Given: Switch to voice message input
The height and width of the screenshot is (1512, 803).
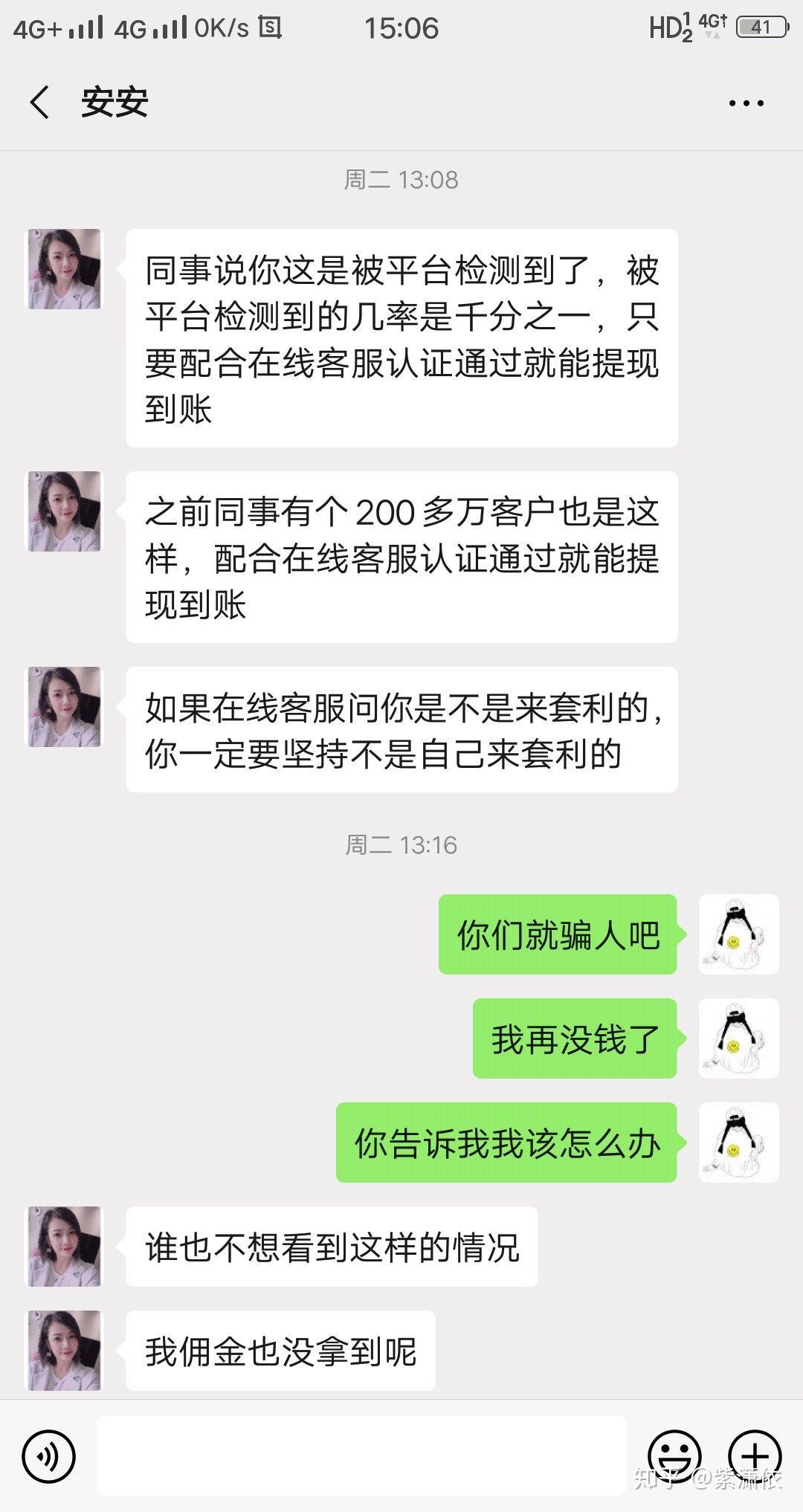Looking at the screenshot, I should tap(49, 1456).
